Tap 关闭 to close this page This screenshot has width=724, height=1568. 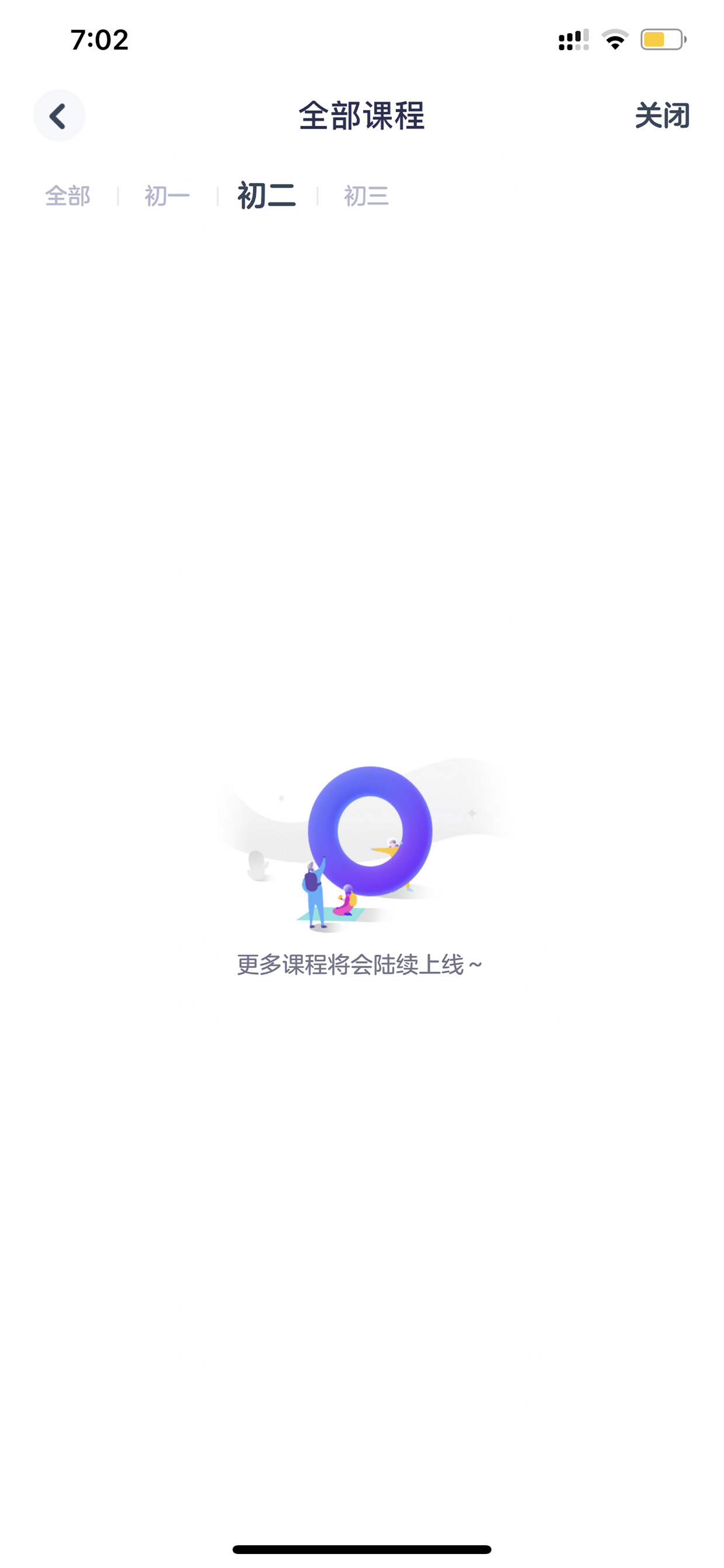coord(662,116)
